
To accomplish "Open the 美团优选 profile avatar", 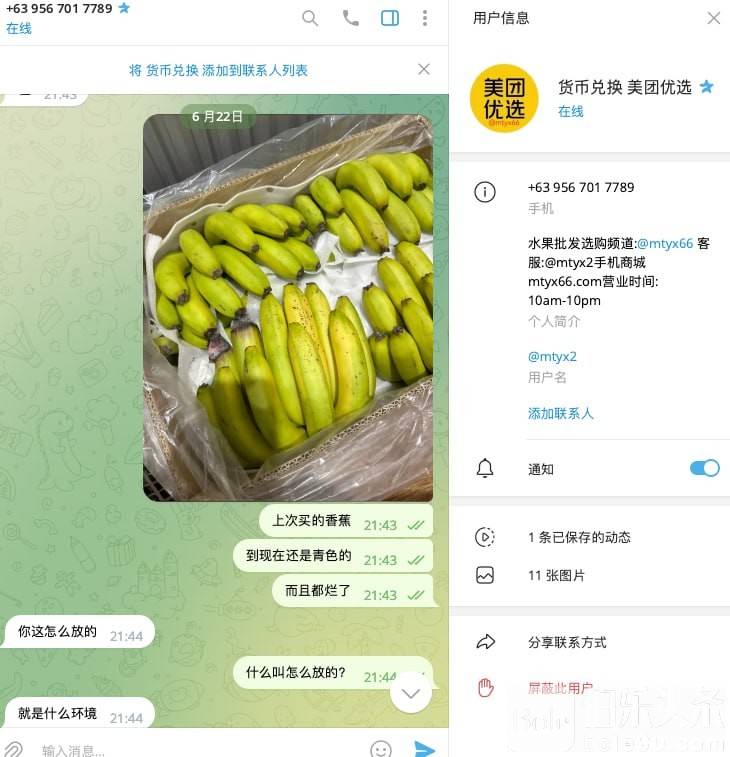I will (x=504, y=98).
